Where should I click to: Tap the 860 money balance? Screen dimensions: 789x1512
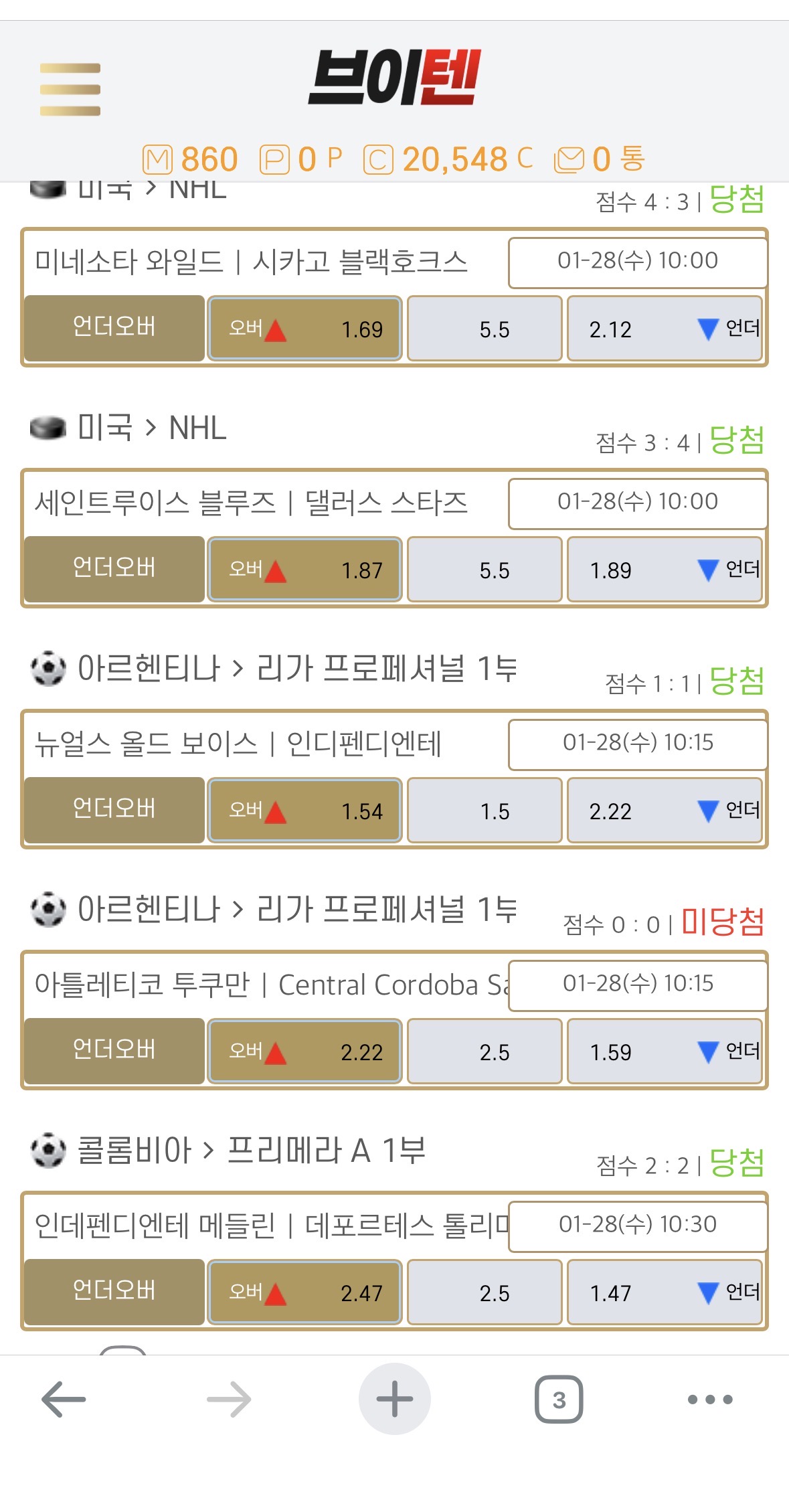(x=191, y=160)
